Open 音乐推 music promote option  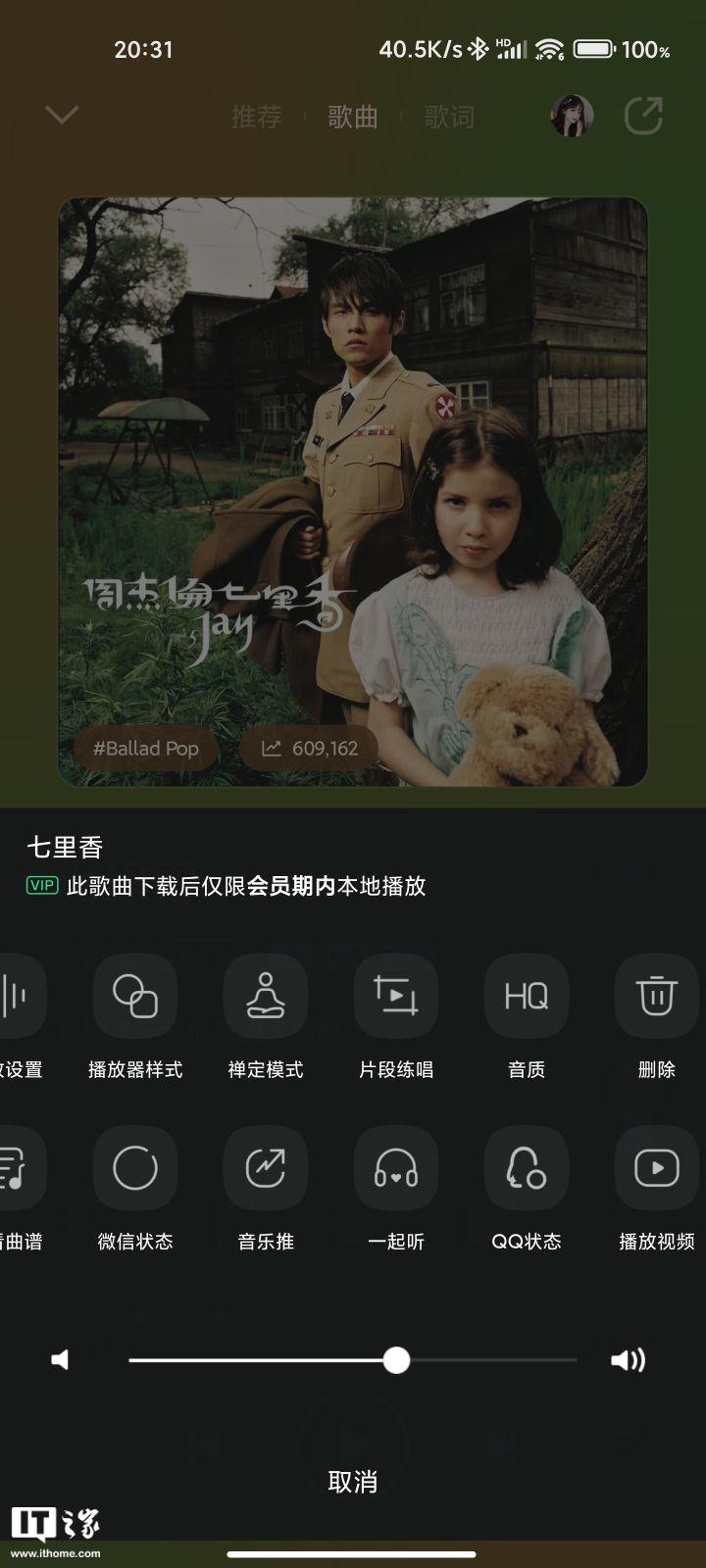click(266, 1168)
